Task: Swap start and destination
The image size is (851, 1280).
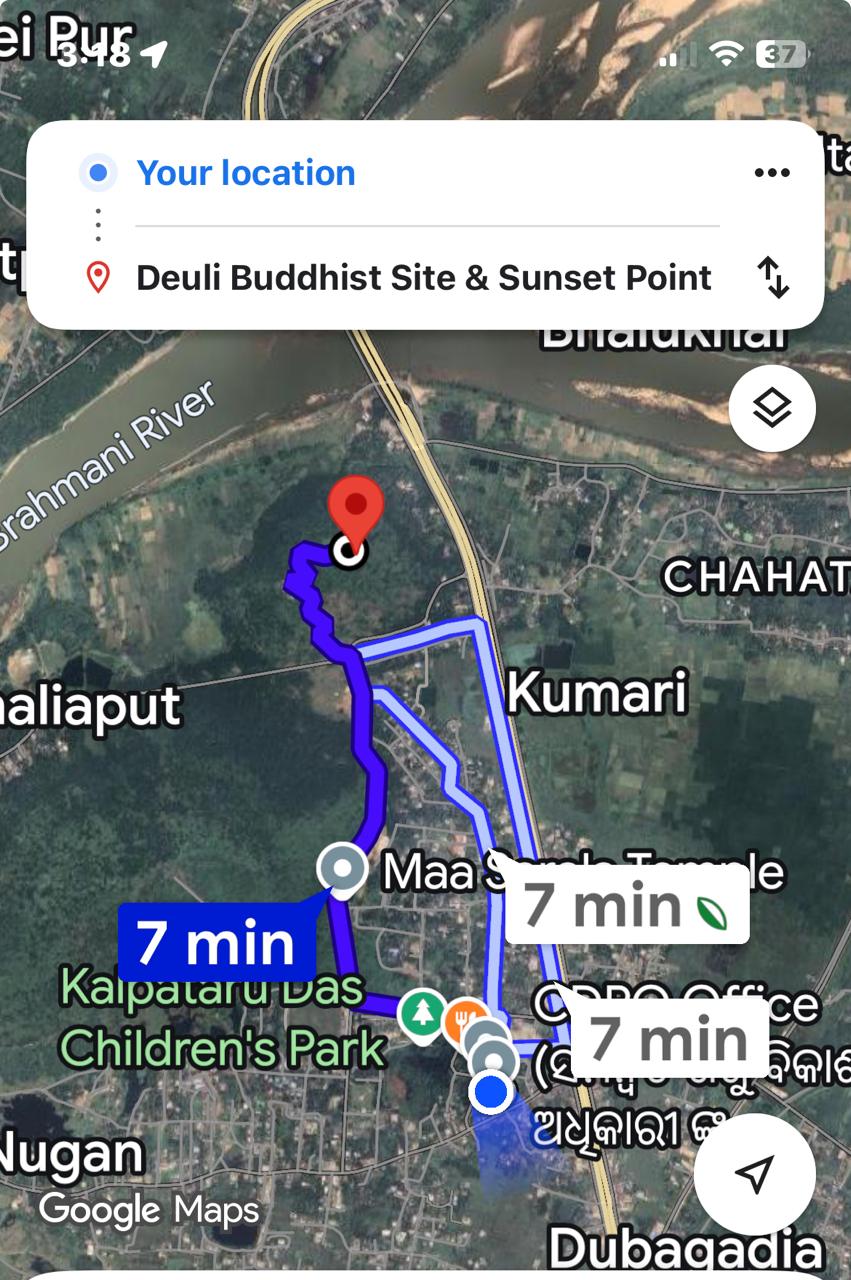Action: 773,277
